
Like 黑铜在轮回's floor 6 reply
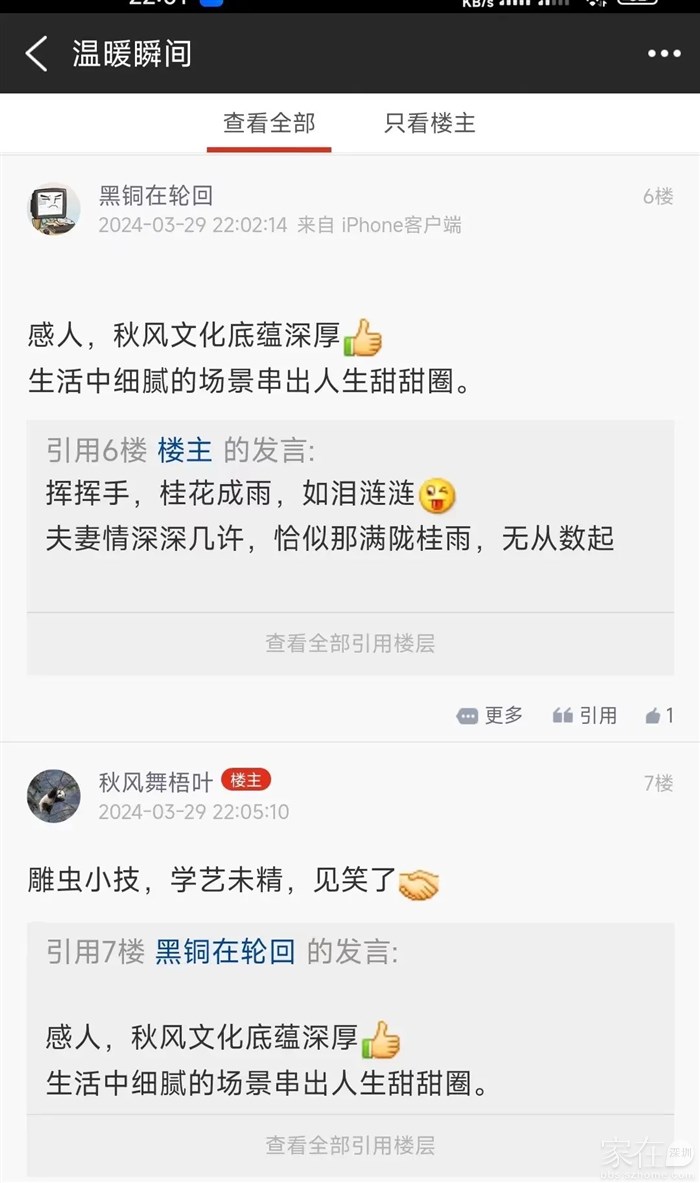659,715
